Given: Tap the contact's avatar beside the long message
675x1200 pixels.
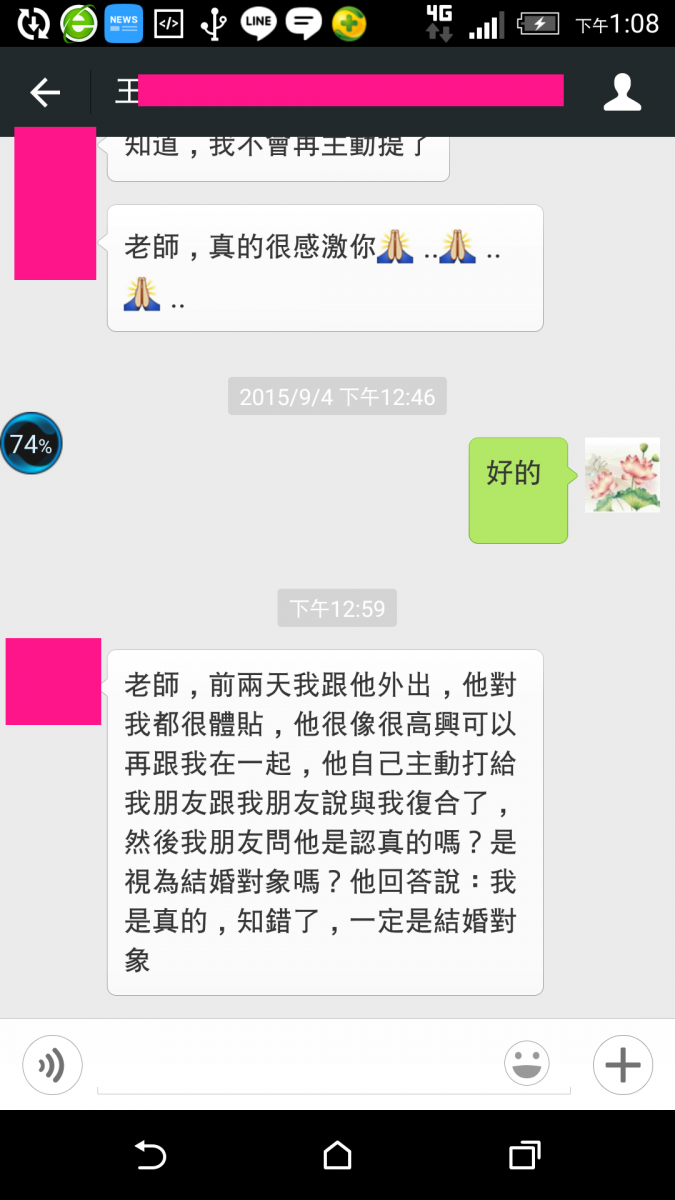Looking at the screenshot, I should click(x=53, y=681).
